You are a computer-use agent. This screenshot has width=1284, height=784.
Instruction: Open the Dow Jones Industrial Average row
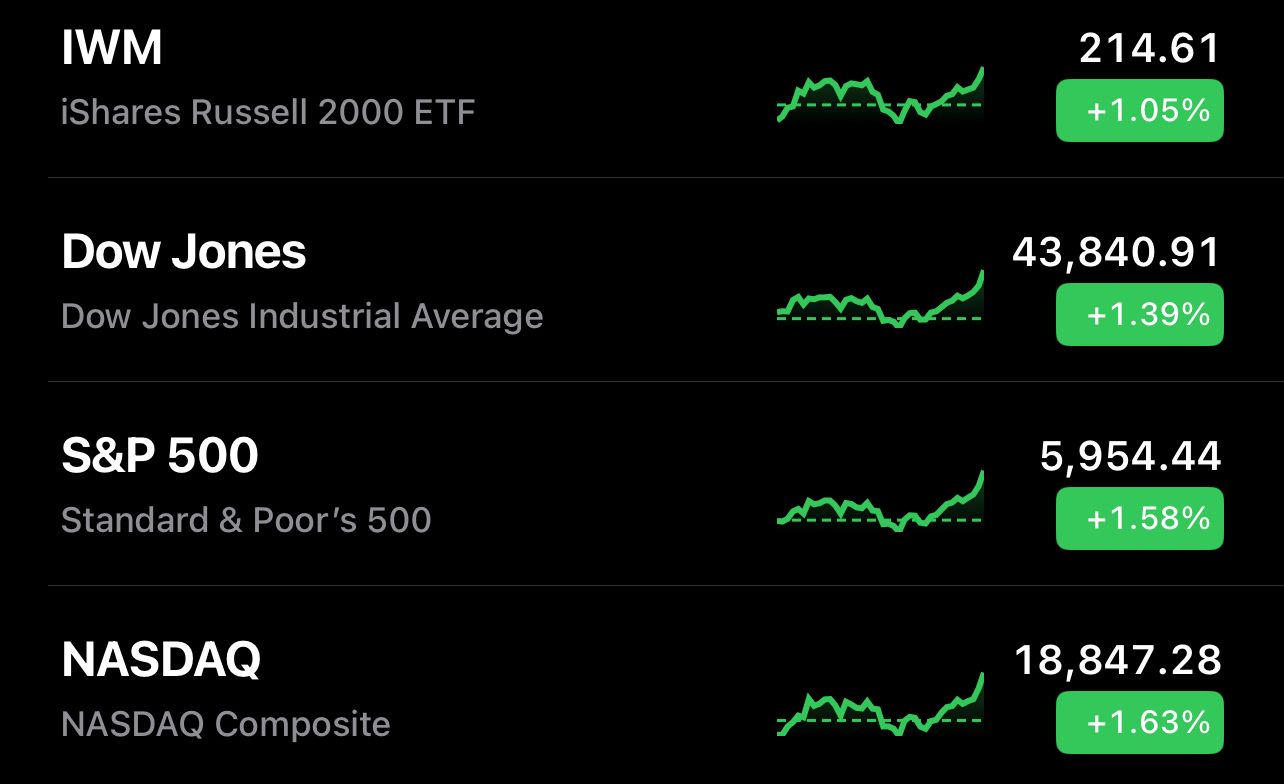point(300,282)
